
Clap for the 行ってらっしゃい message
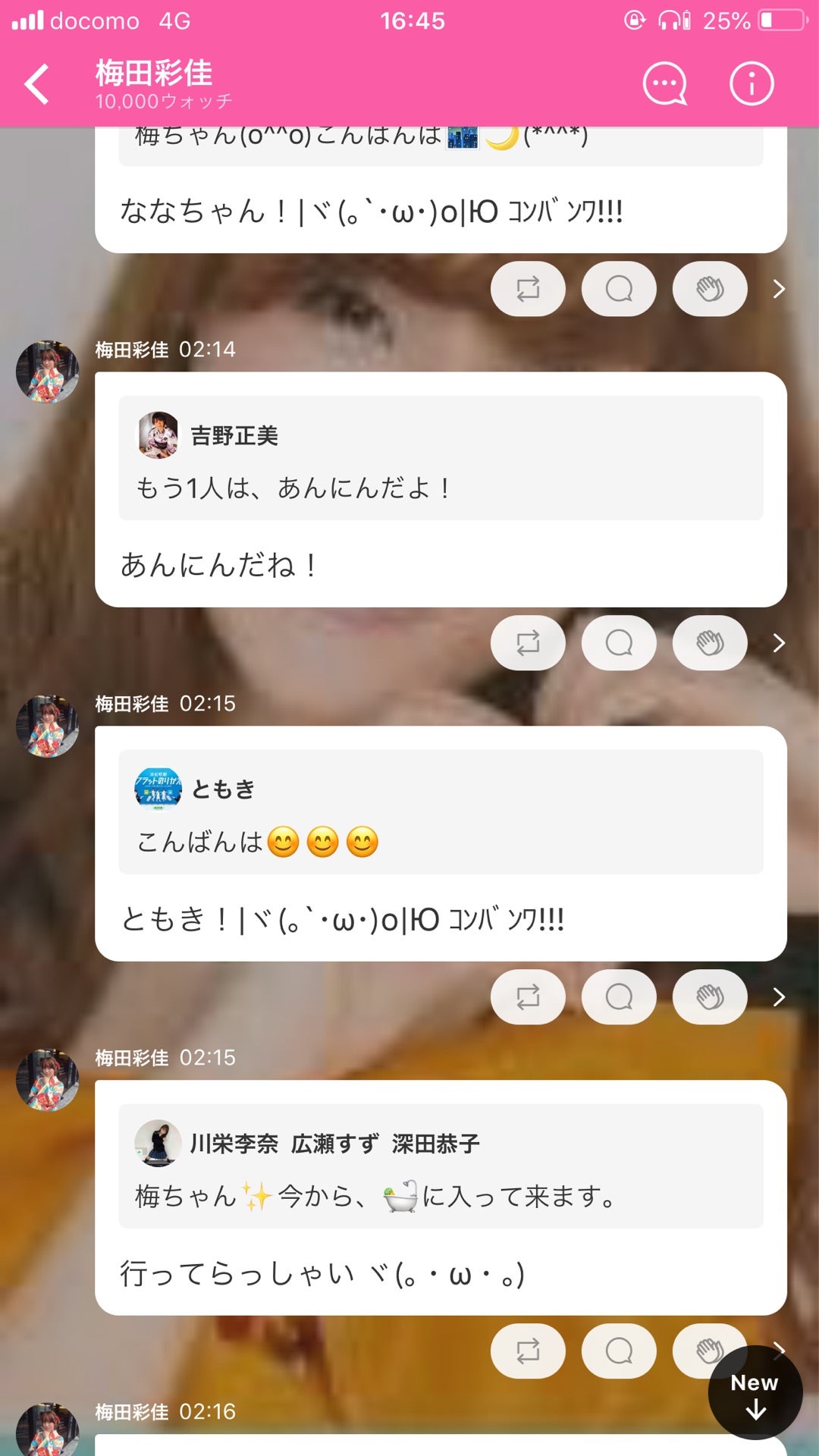coord(709,1350)
